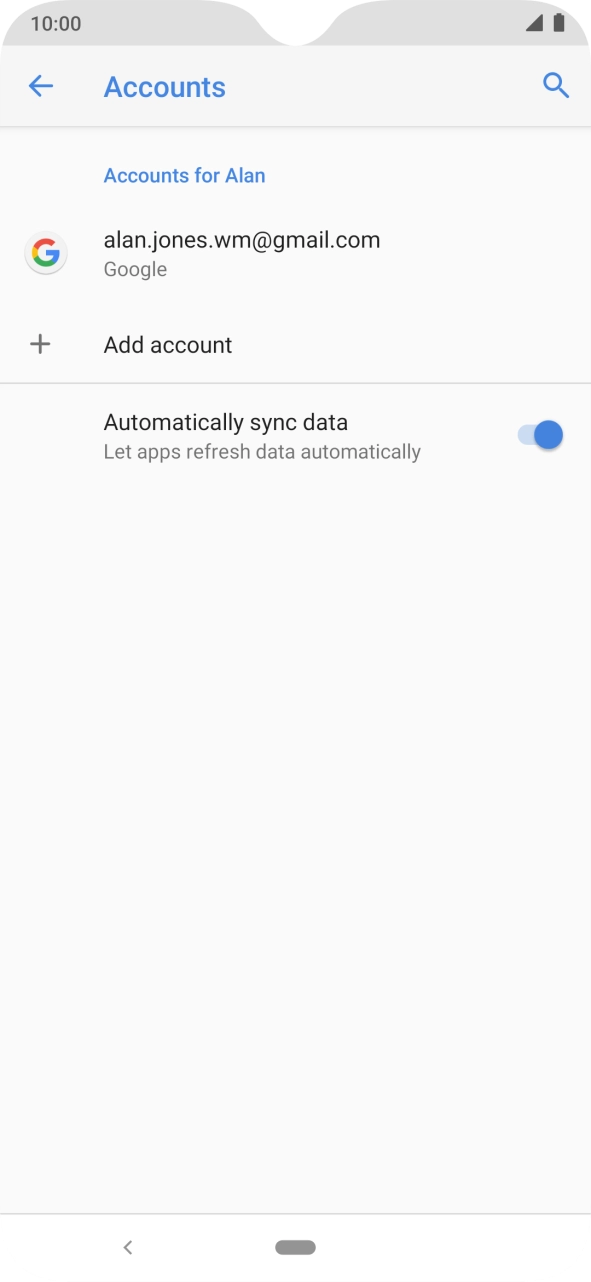The image size is (591, 1282).
Task: Tap the system back button in navigation bar
Action: 128,1247
